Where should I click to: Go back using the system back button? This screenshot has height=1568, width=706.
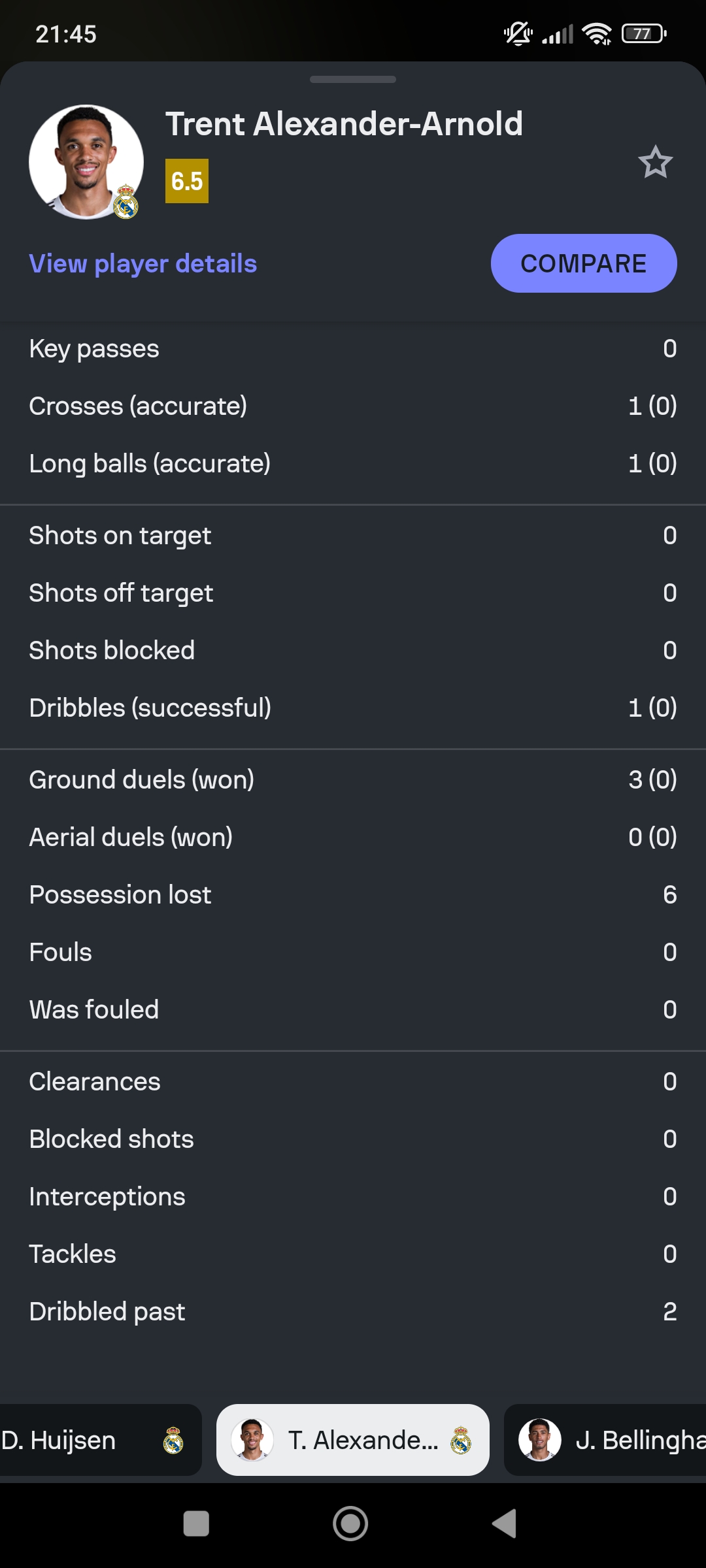505,1524
